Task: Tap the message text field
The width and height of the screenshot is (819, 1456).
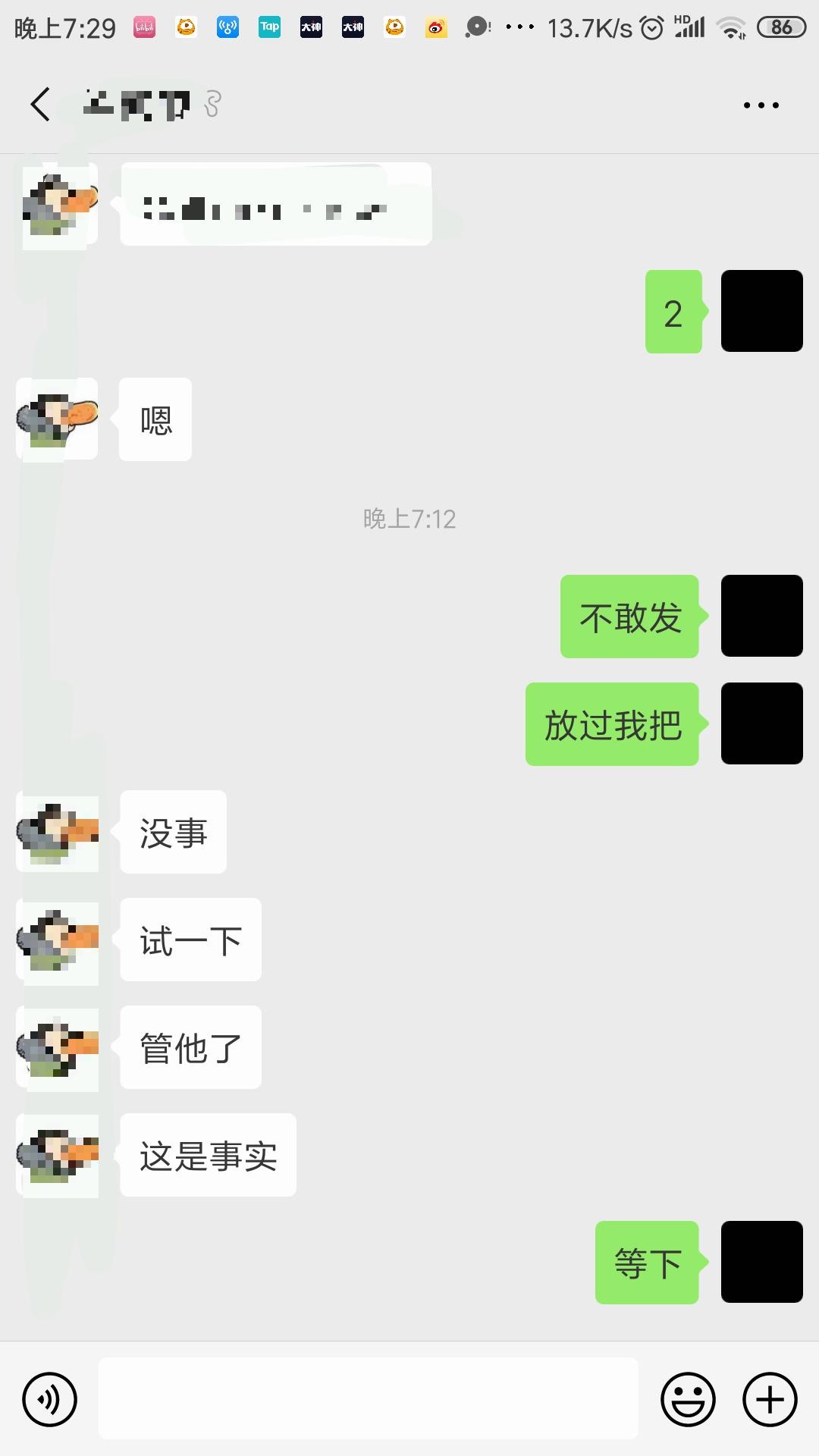Action: coord(368,1398)
